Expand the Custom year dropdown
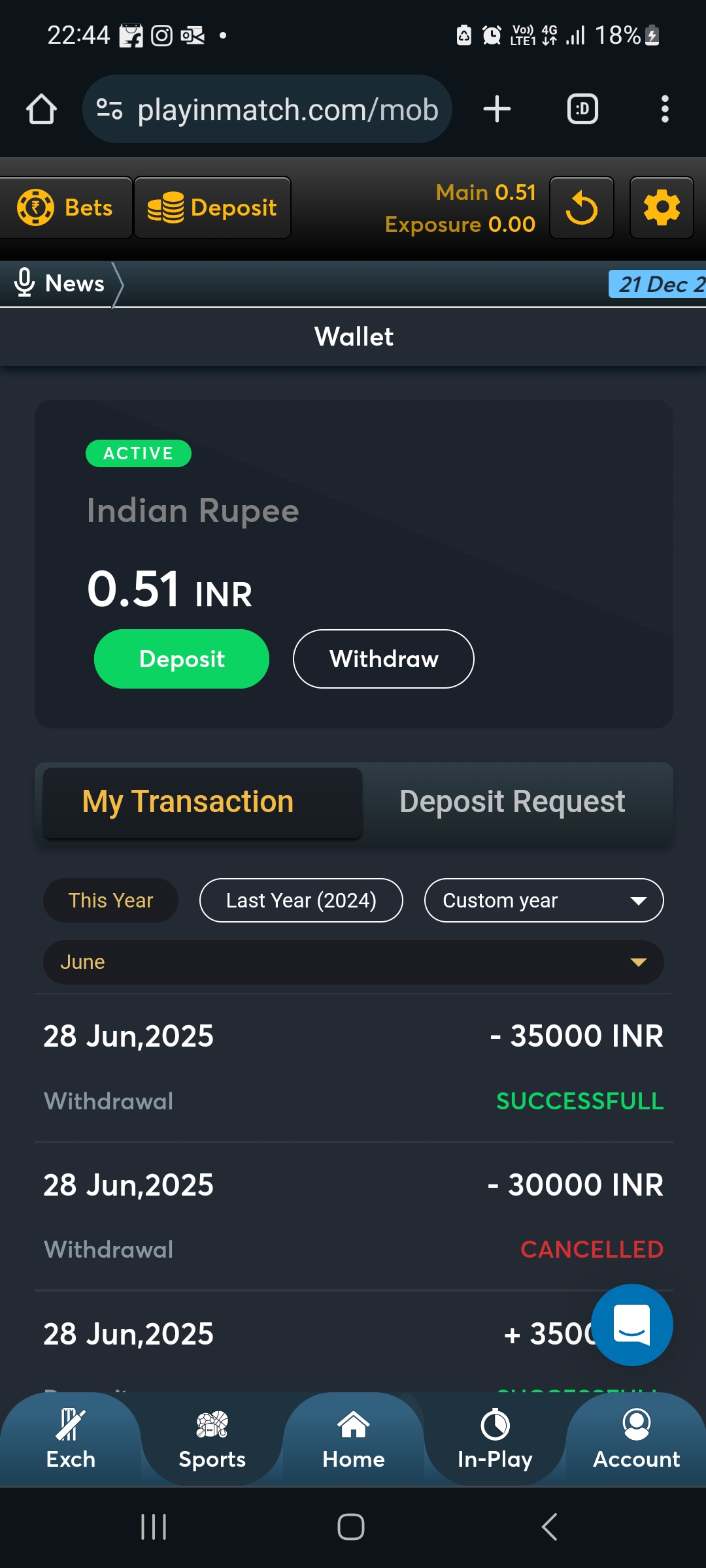The image size is (706, 1568). (x=543, y=900)
